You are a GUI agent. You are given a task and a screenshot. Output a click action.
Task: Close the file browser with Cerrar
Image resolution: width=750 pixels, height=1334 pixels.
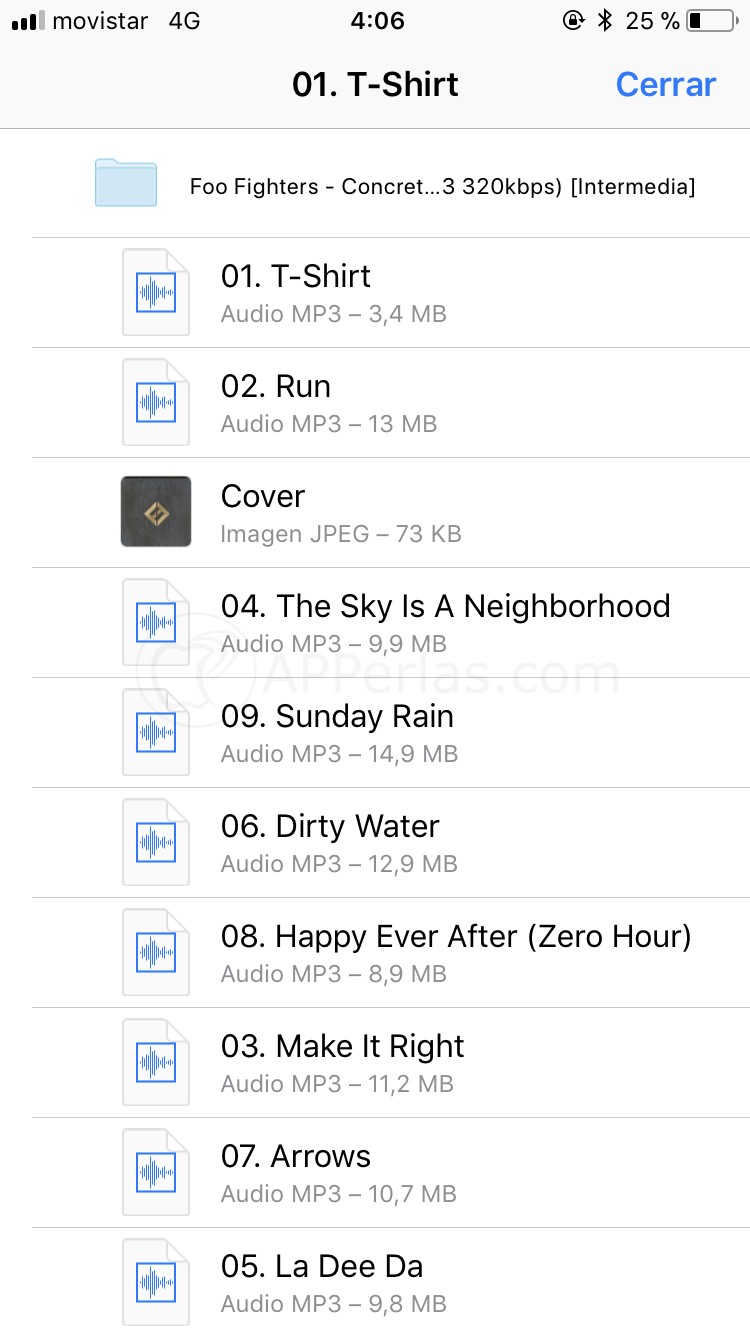tap(665, 85)
